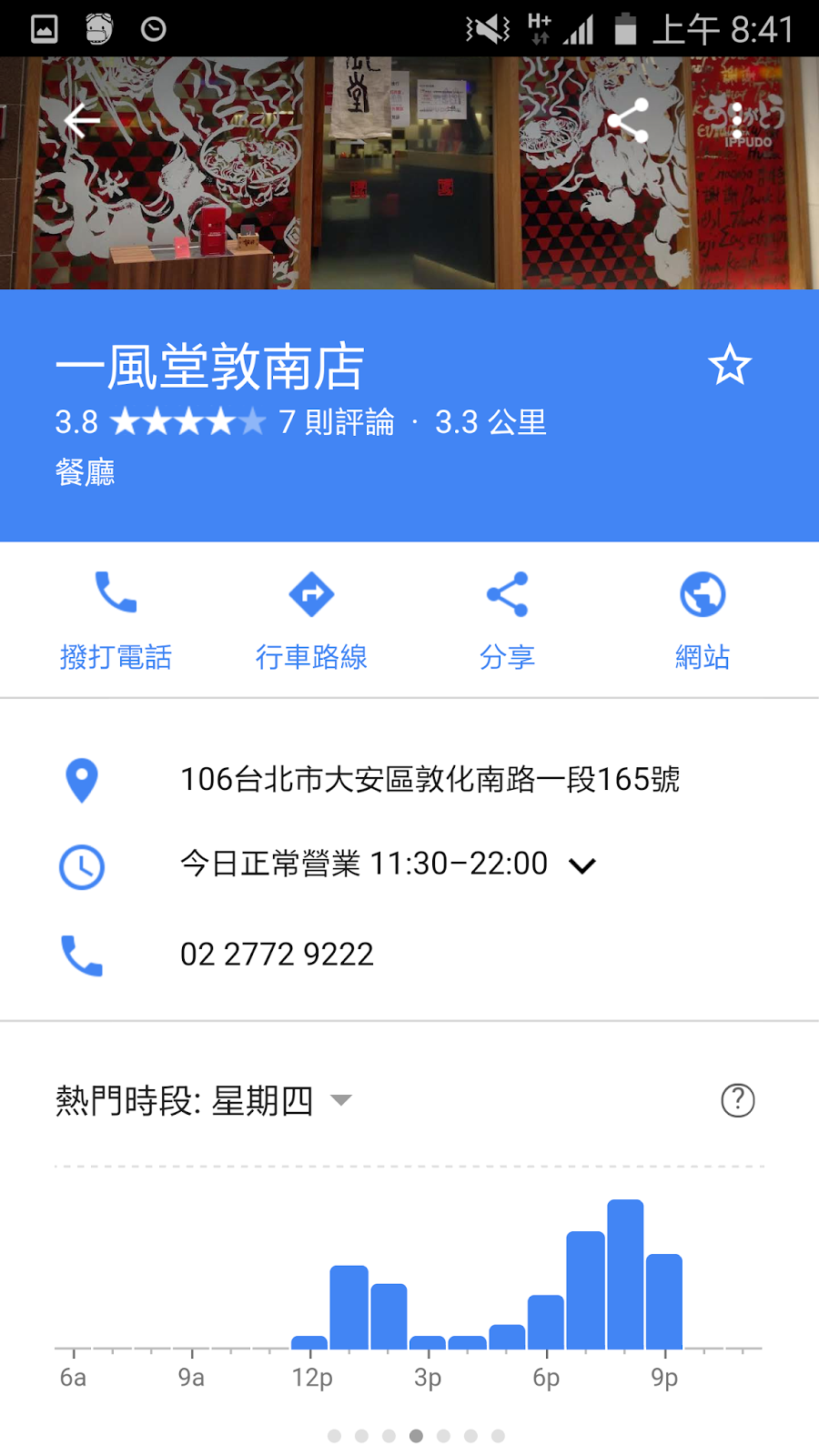
Task: Open the three-dot overflow menu
Action: pos(737,120)
